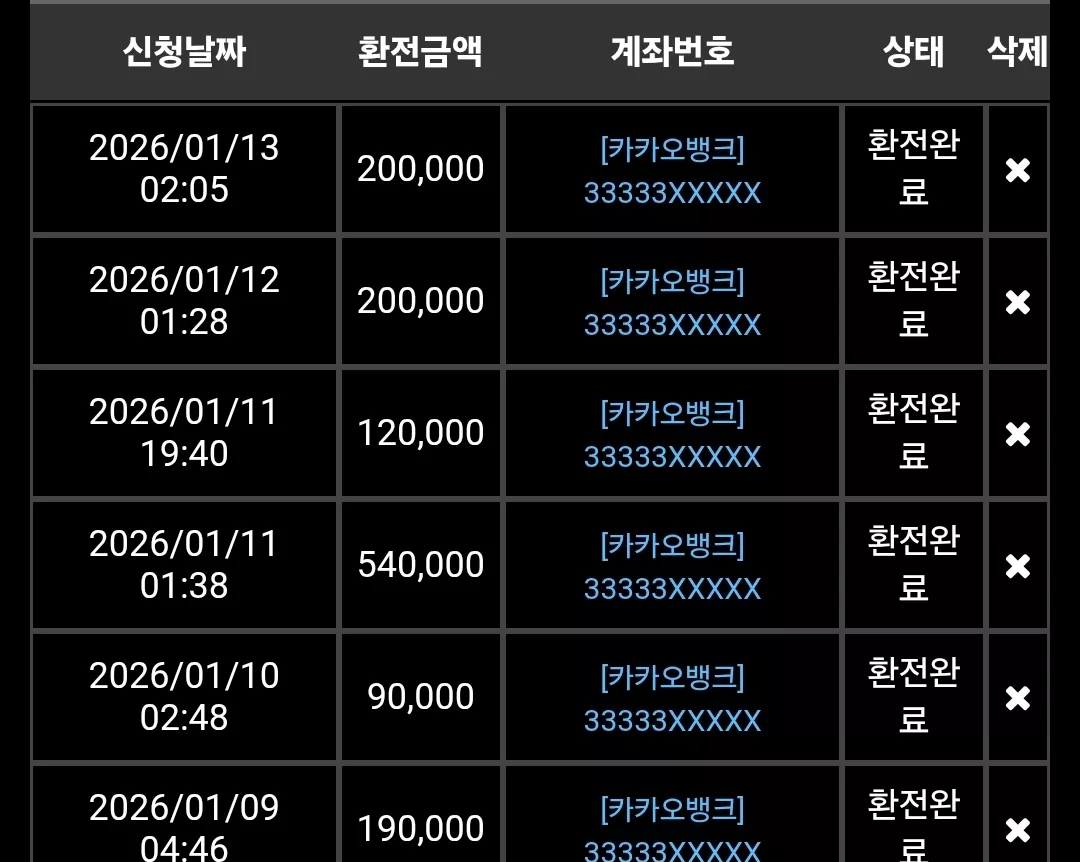Remove the 540,000 record from 2026/01/11 01:38
This screenshot has width=1080, height=862.
pyautogui.click(x=1017, y=566)
